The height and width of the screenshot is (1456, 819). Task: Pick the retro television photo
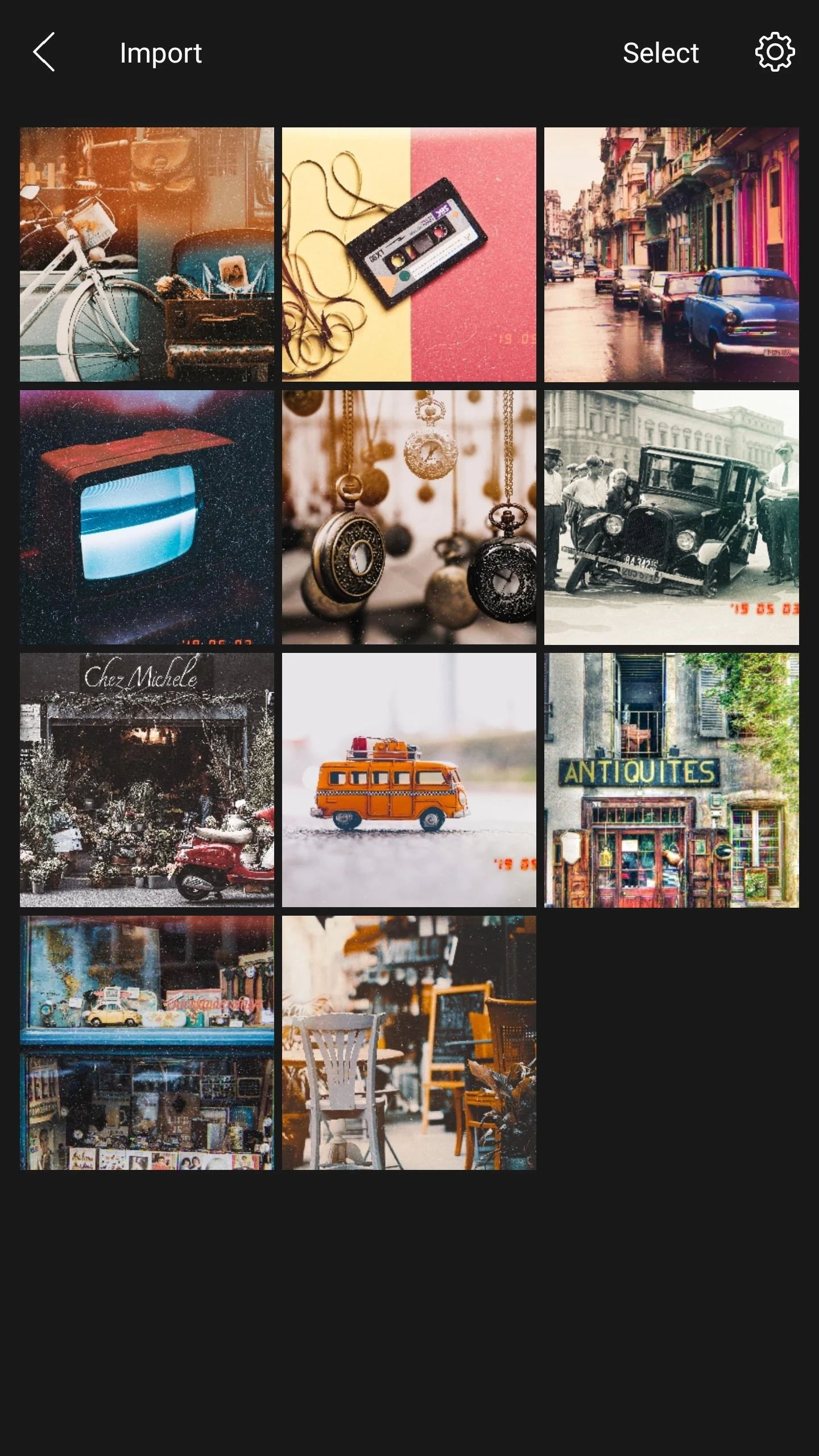[147, 517]
